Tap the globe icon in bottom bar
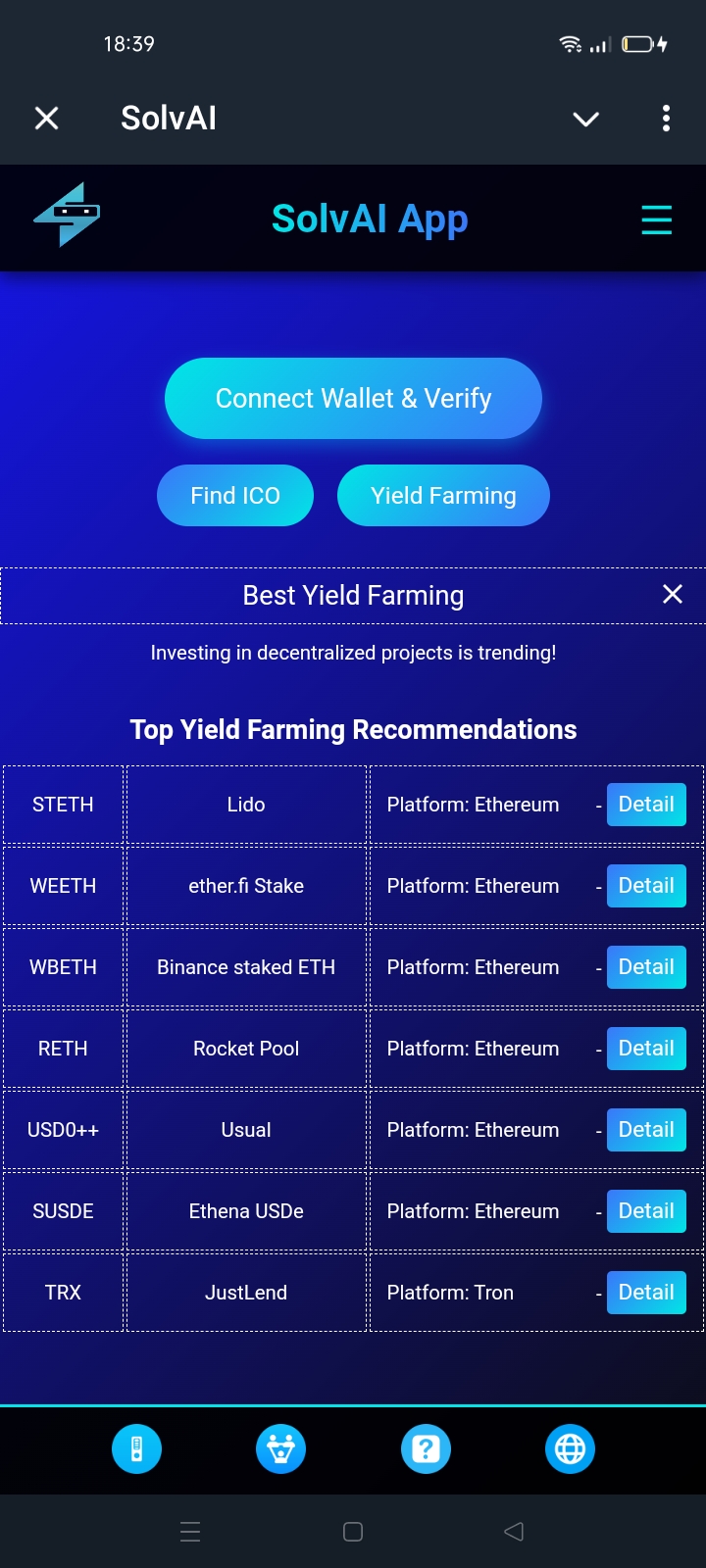Image resolution: width=706 pixels, height=1568 pixels. [x=570, y=1448]
